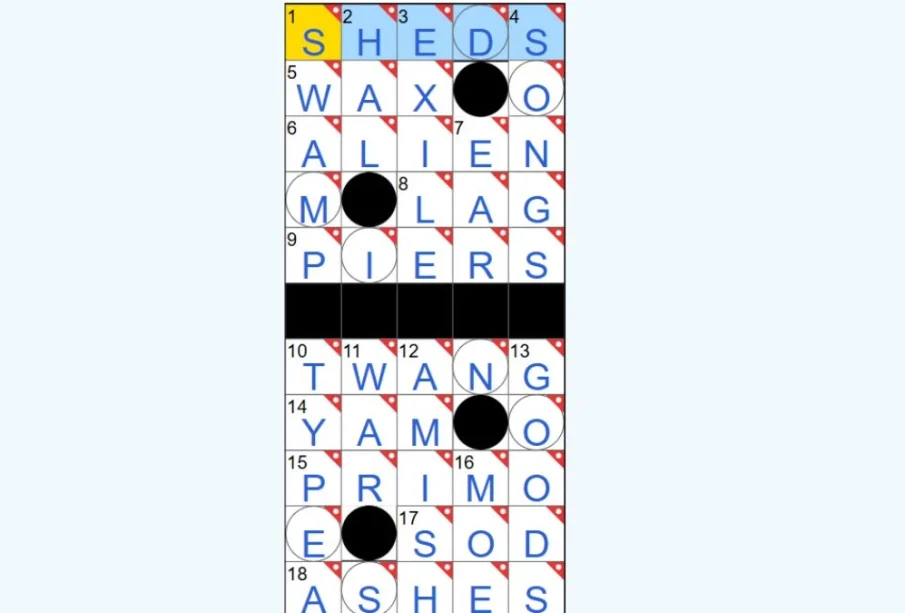Tap cell numbered 17 containing S
The image size is (905, 613).
tap(425, 535)
